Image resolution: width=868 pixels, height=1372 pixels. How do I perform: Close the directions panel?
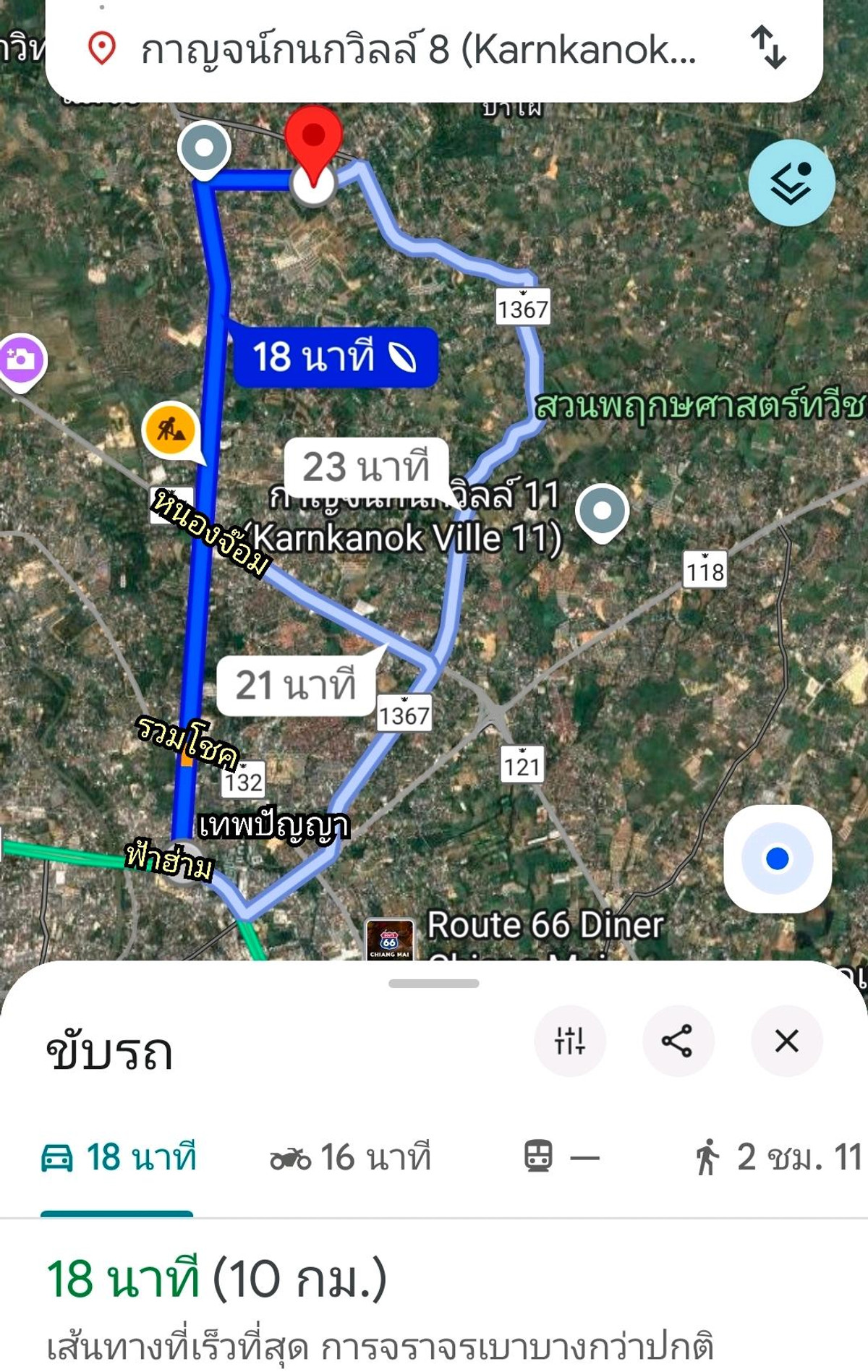click(786, 1041)
